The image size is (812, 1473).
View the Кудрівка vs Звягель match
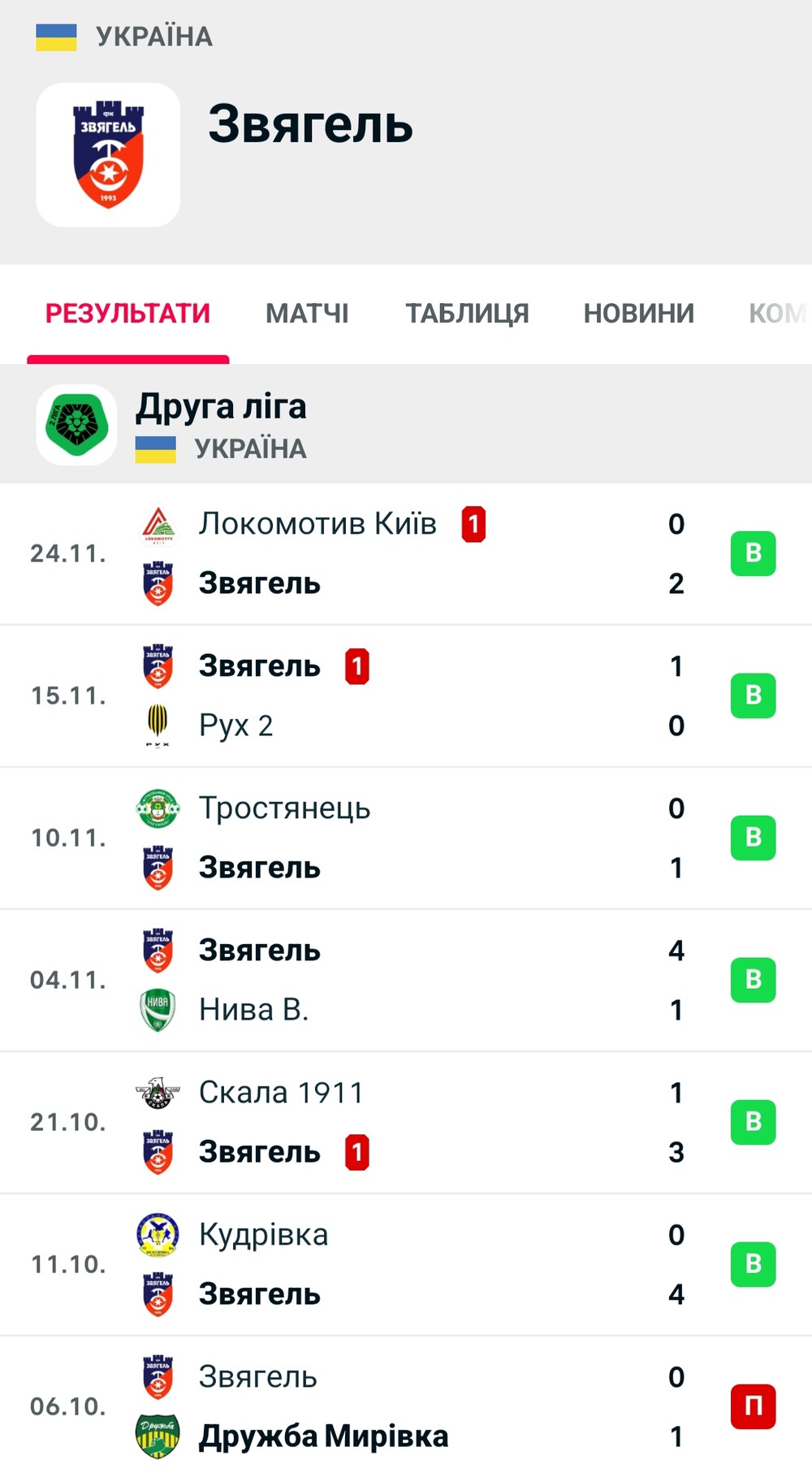pyautogui.click(x=406, y=1265)
